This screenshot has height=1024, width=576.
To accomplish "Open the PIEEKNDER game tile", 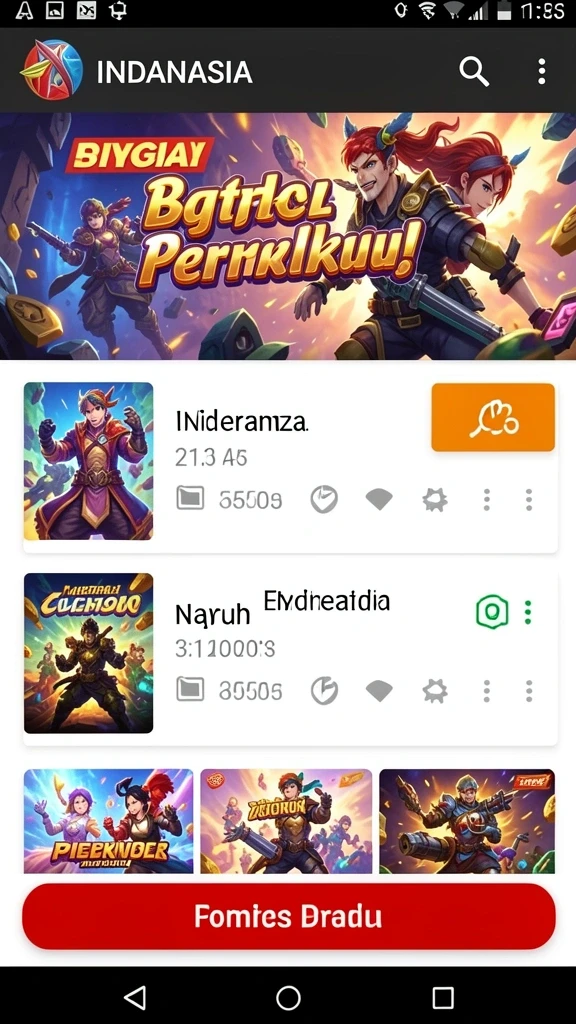I will coord(108,821).
